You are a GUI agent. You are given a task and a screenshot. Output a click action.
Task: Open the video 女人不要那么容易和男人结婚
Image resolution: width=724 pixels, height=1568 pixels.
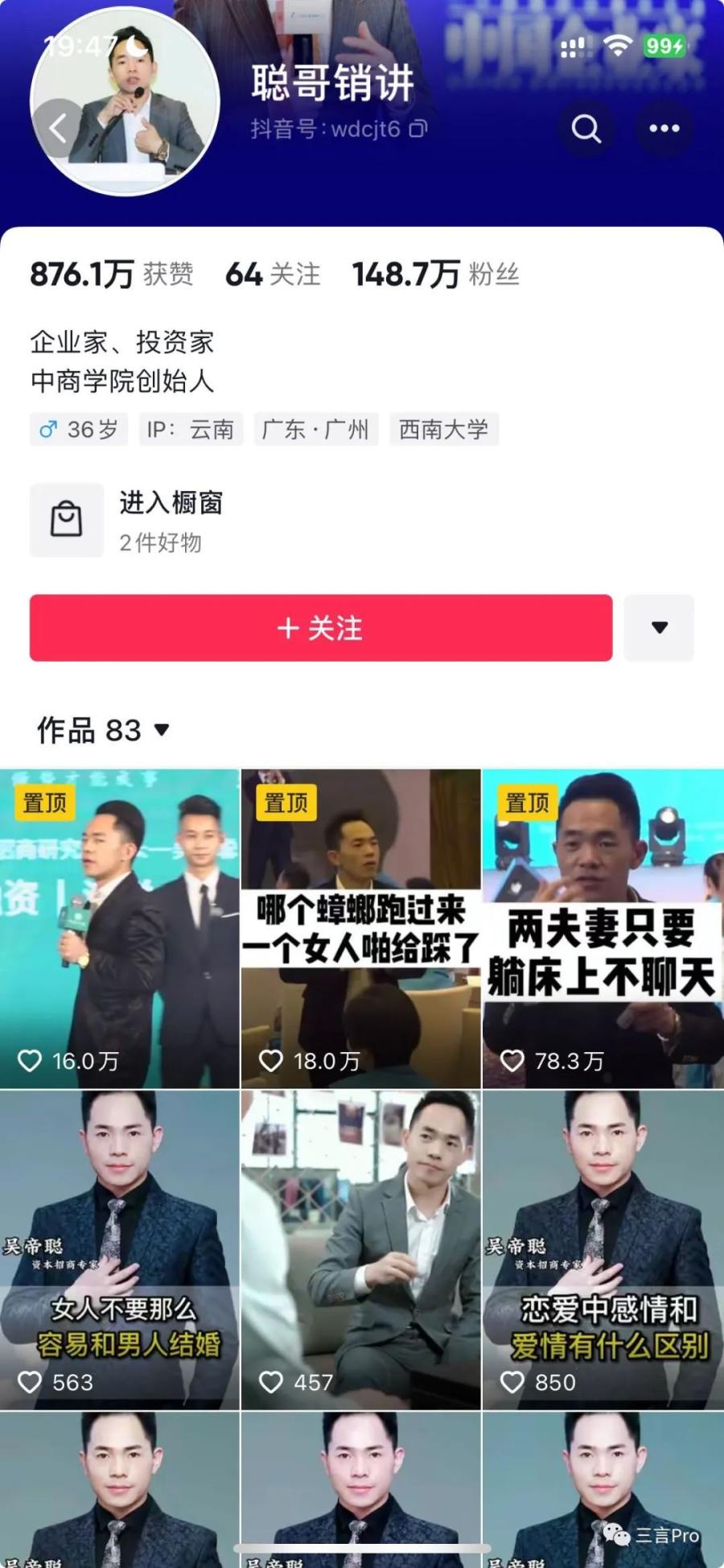119,1249
